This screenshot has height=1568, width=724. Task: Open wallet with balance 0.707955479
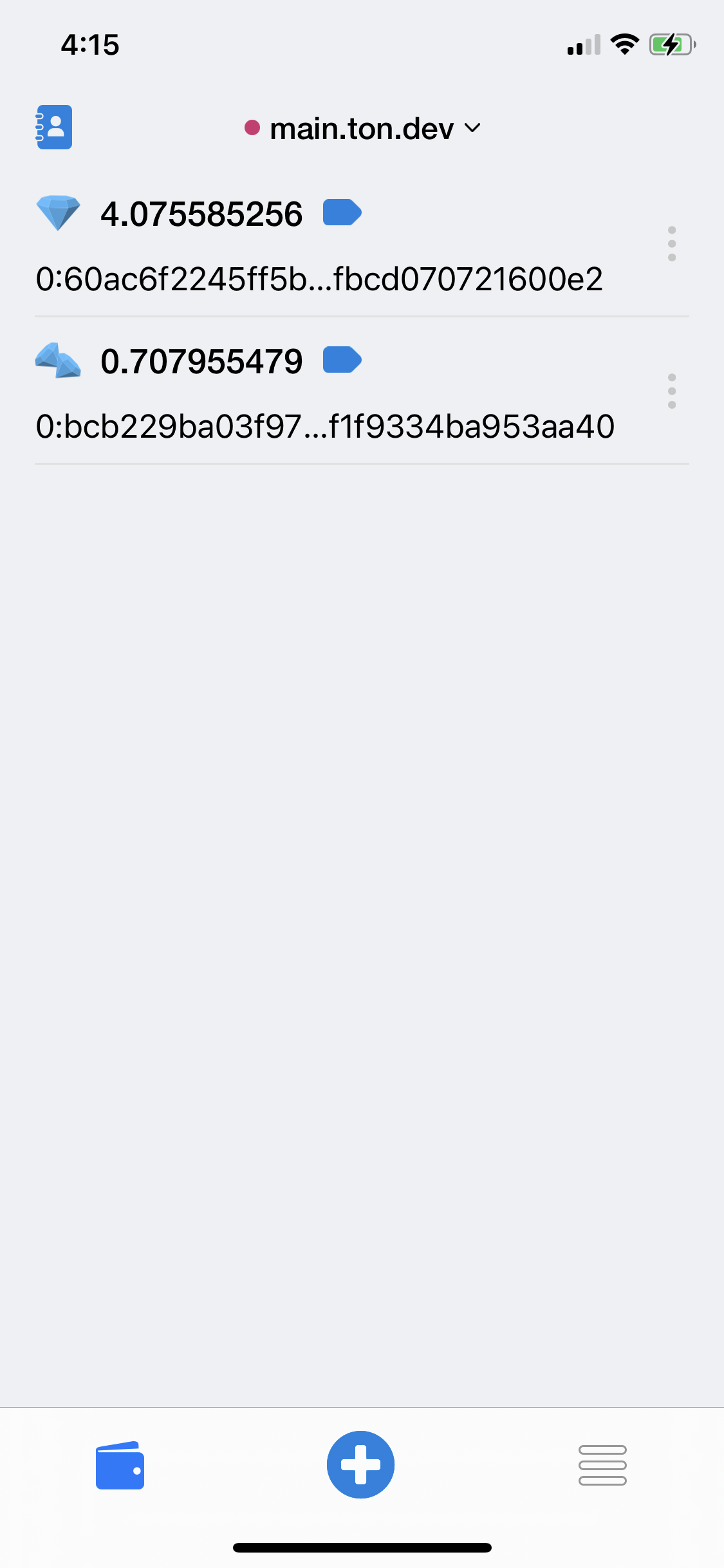click(201, 362)
